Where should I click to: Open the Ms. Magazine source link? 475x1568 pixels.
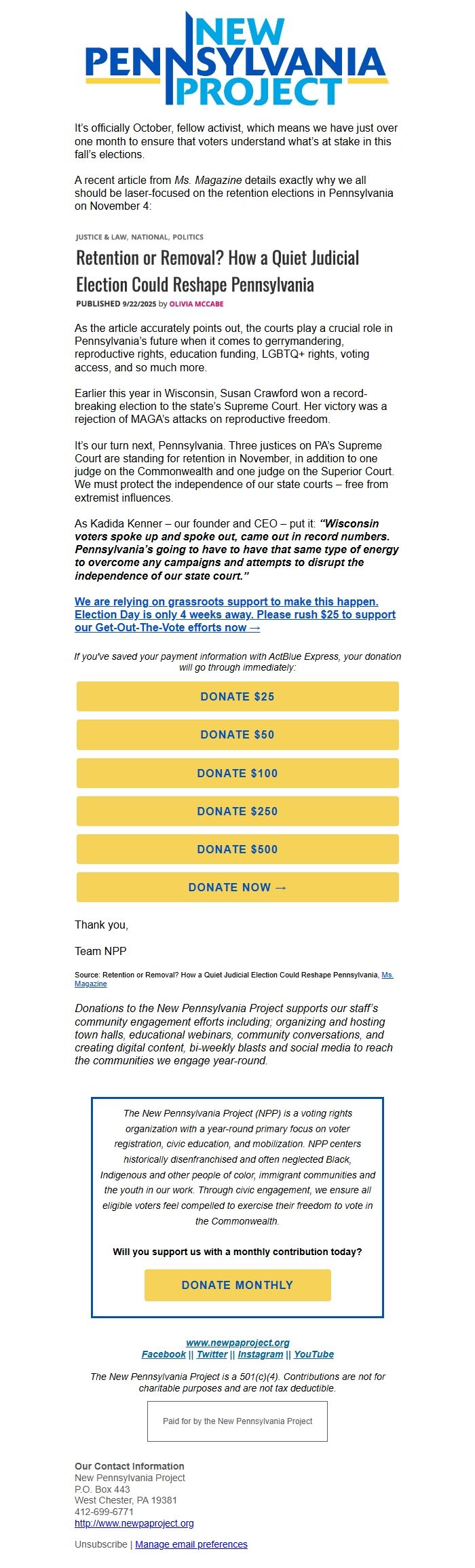tap(234, 979)
